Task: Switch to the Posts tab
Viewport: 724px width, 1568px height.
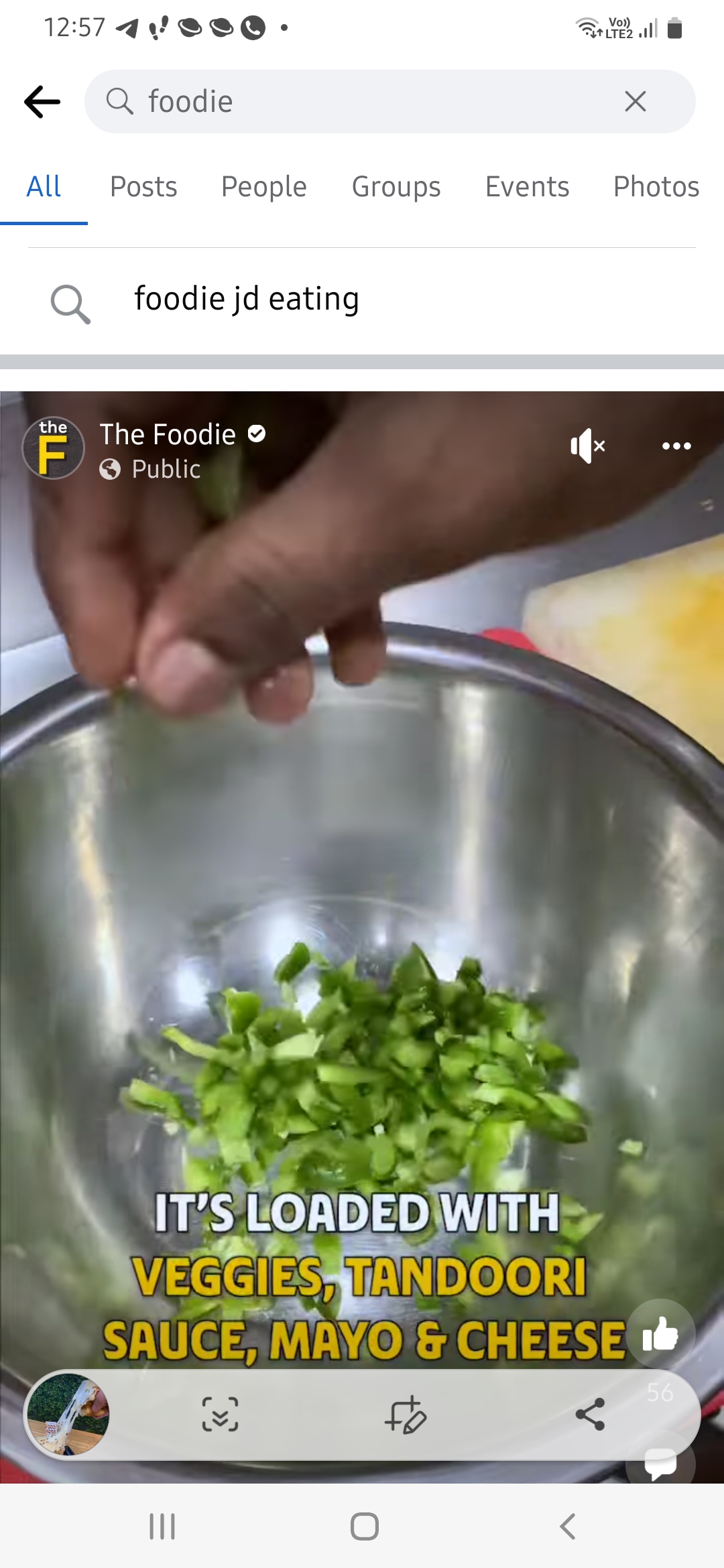Action: [x=143, y=186]
